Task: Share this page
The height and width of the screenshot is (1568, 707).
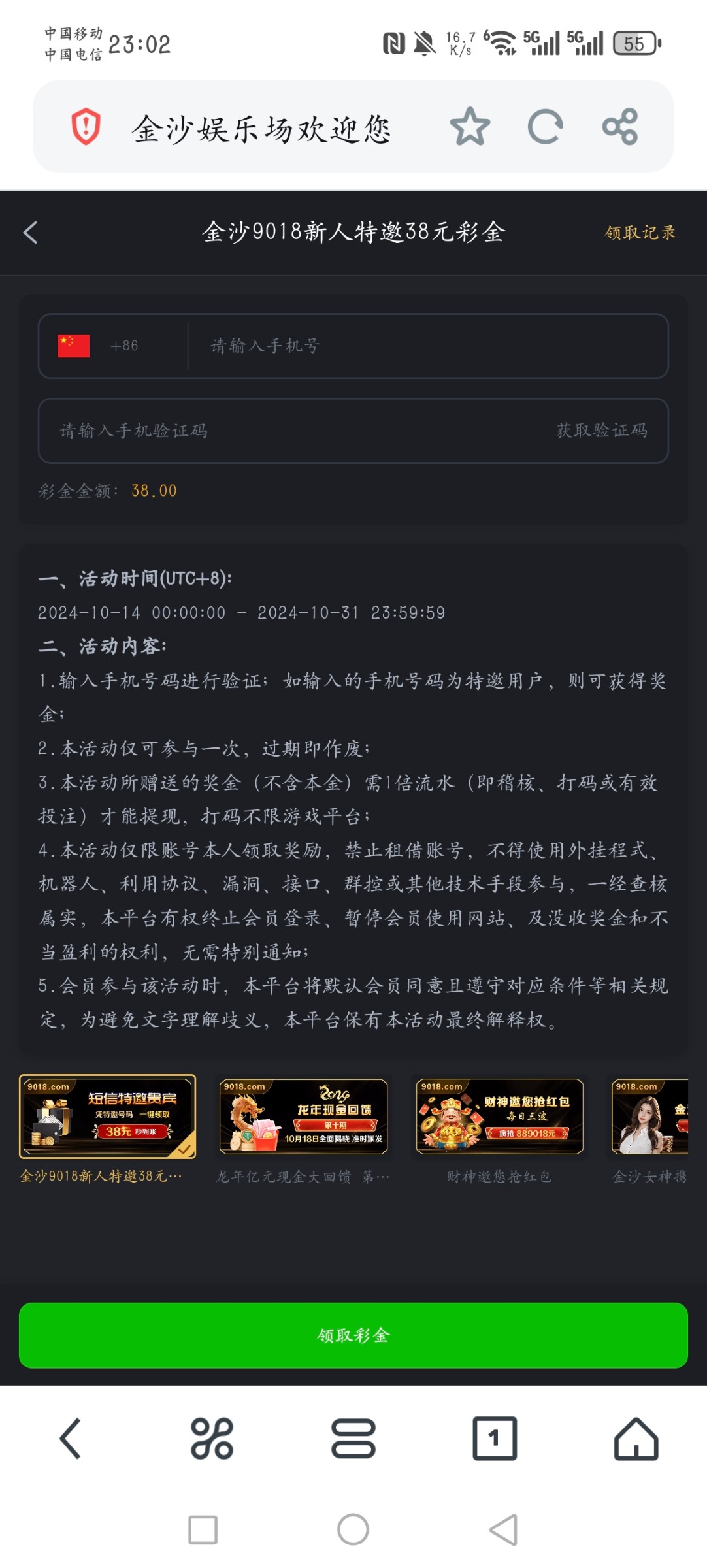Action: tap(619, 127)
